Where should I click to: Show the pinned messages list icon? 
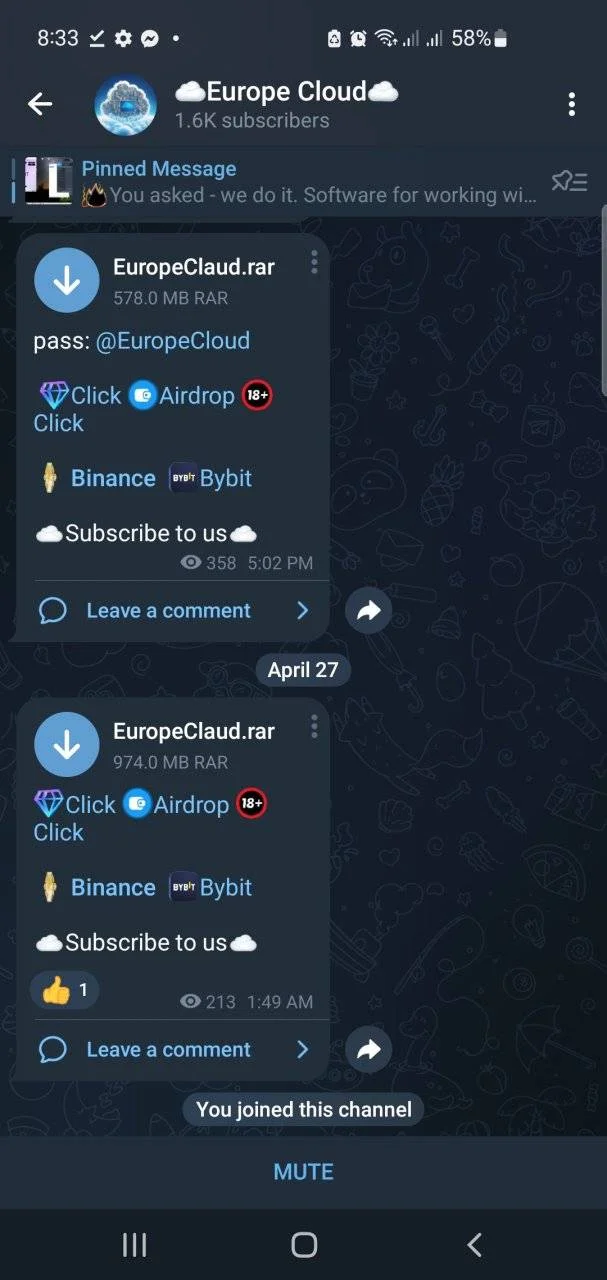[x=569, y=181]
